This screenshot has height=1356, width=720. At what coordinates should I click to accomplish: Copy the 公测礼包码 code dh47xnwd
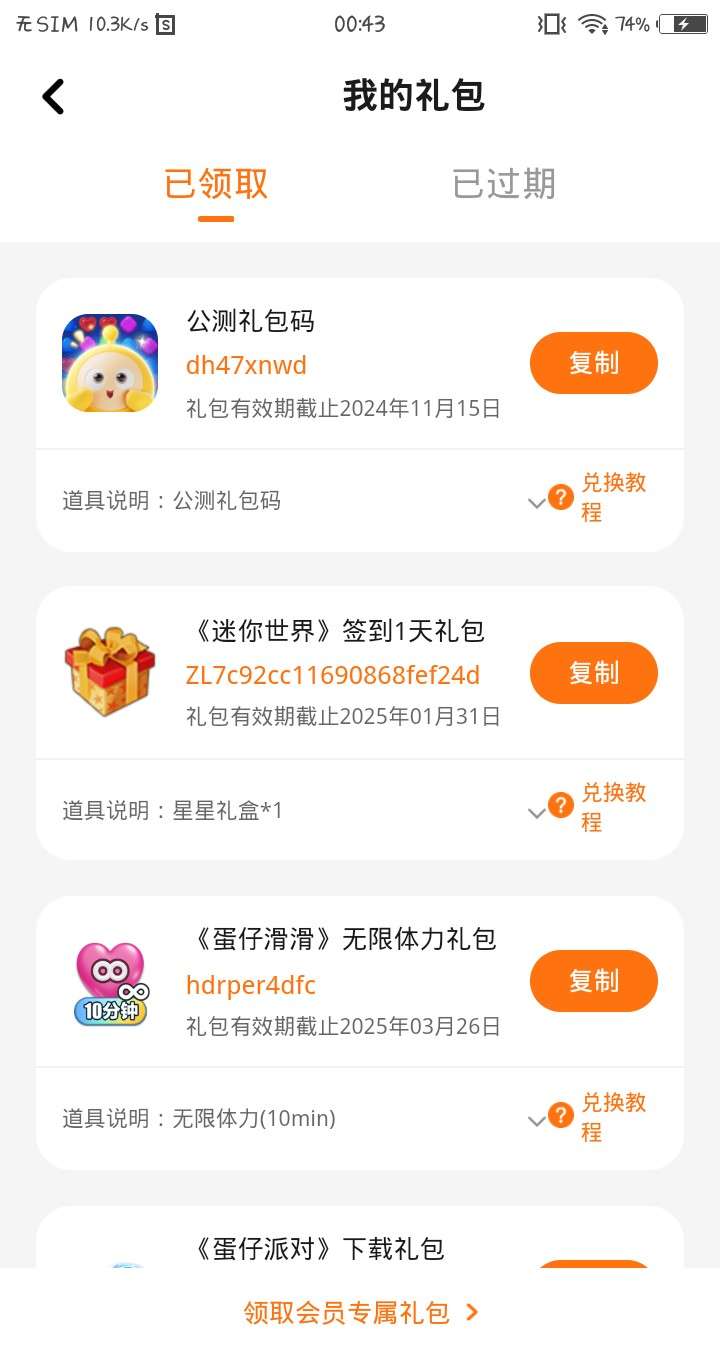593,363
